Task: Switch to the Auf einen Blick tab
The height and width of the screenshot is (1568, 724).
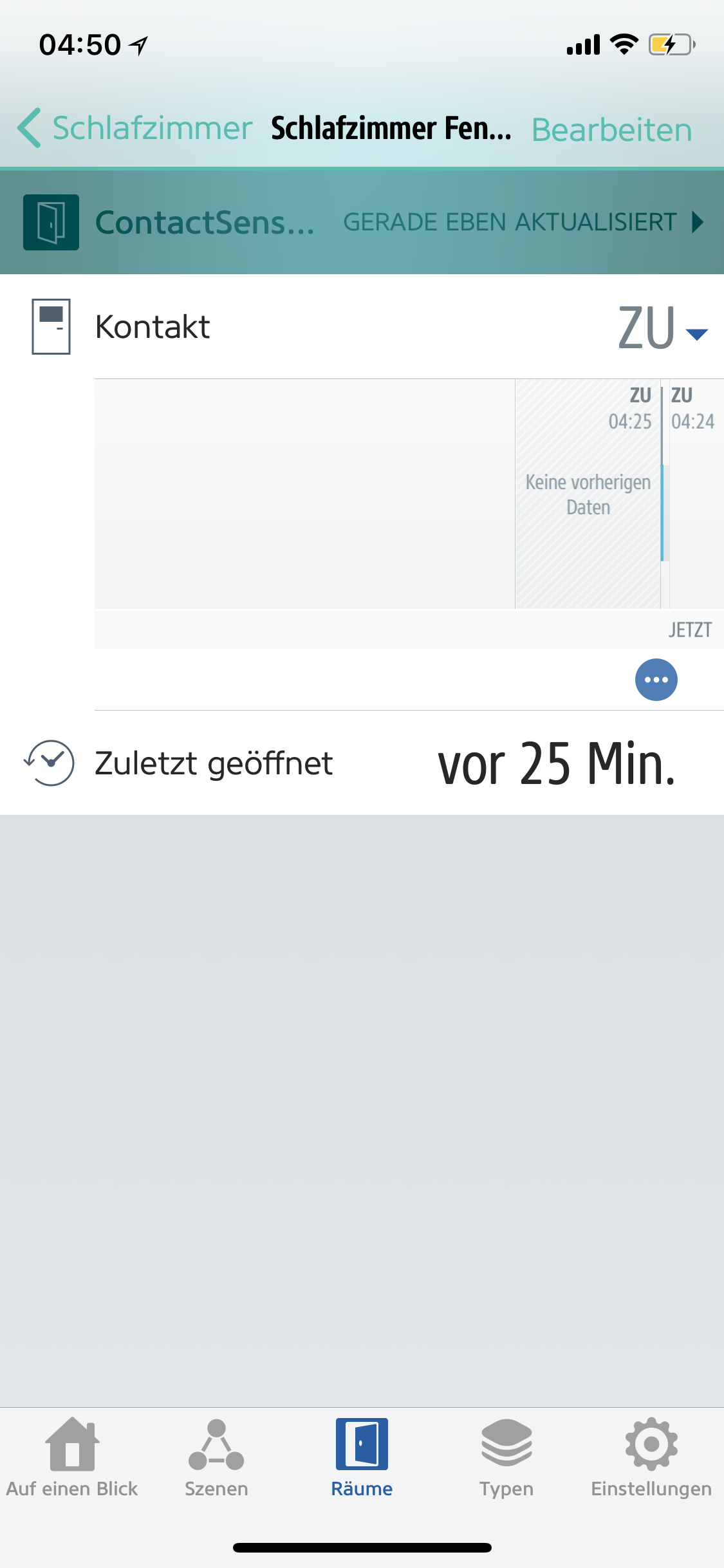Action: 72,1458
